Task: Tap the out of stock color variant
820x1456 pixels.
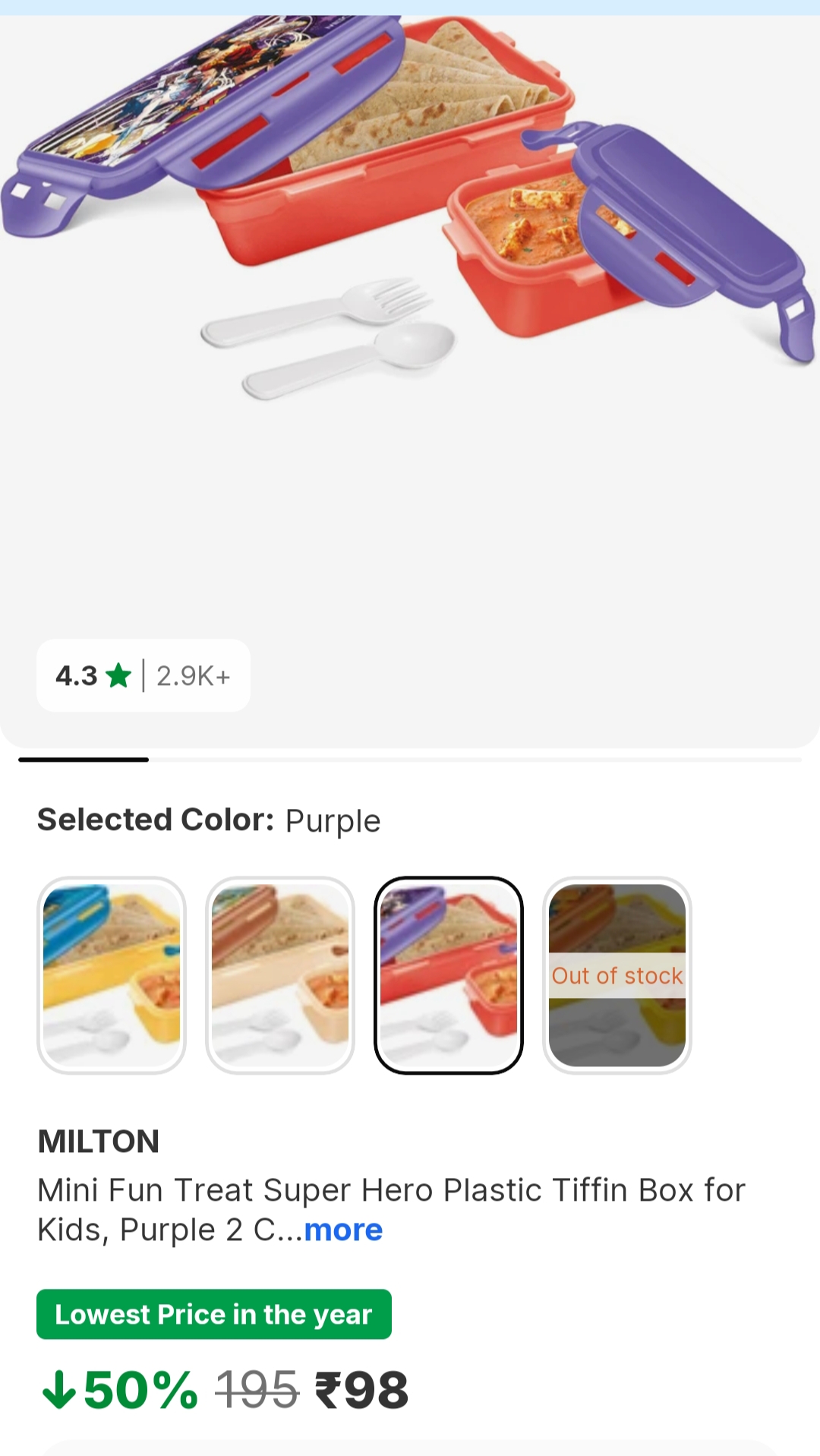Action: [617, 975]
